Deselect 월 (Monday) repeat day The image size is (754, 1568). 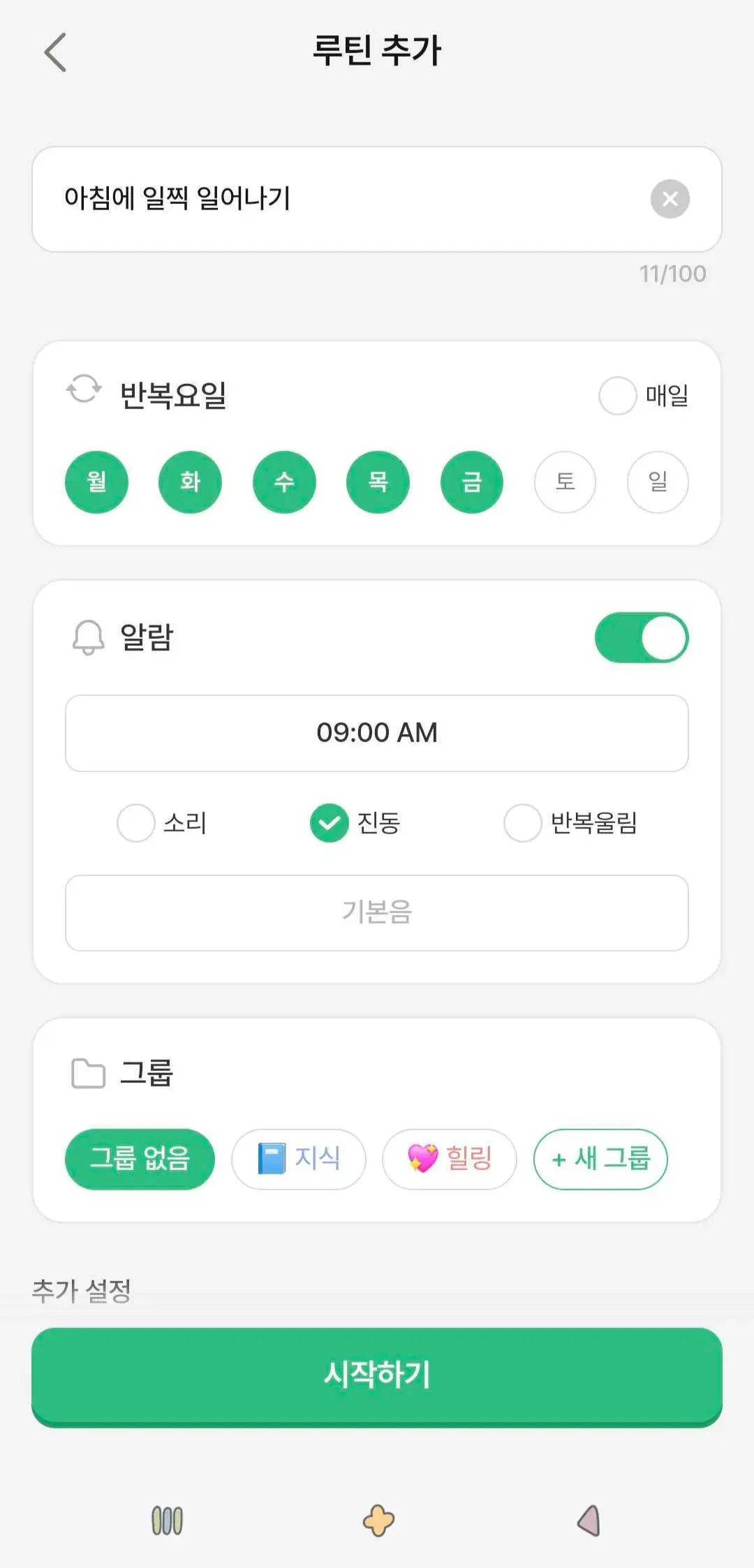pyautogui.click(x=96, y=482)
